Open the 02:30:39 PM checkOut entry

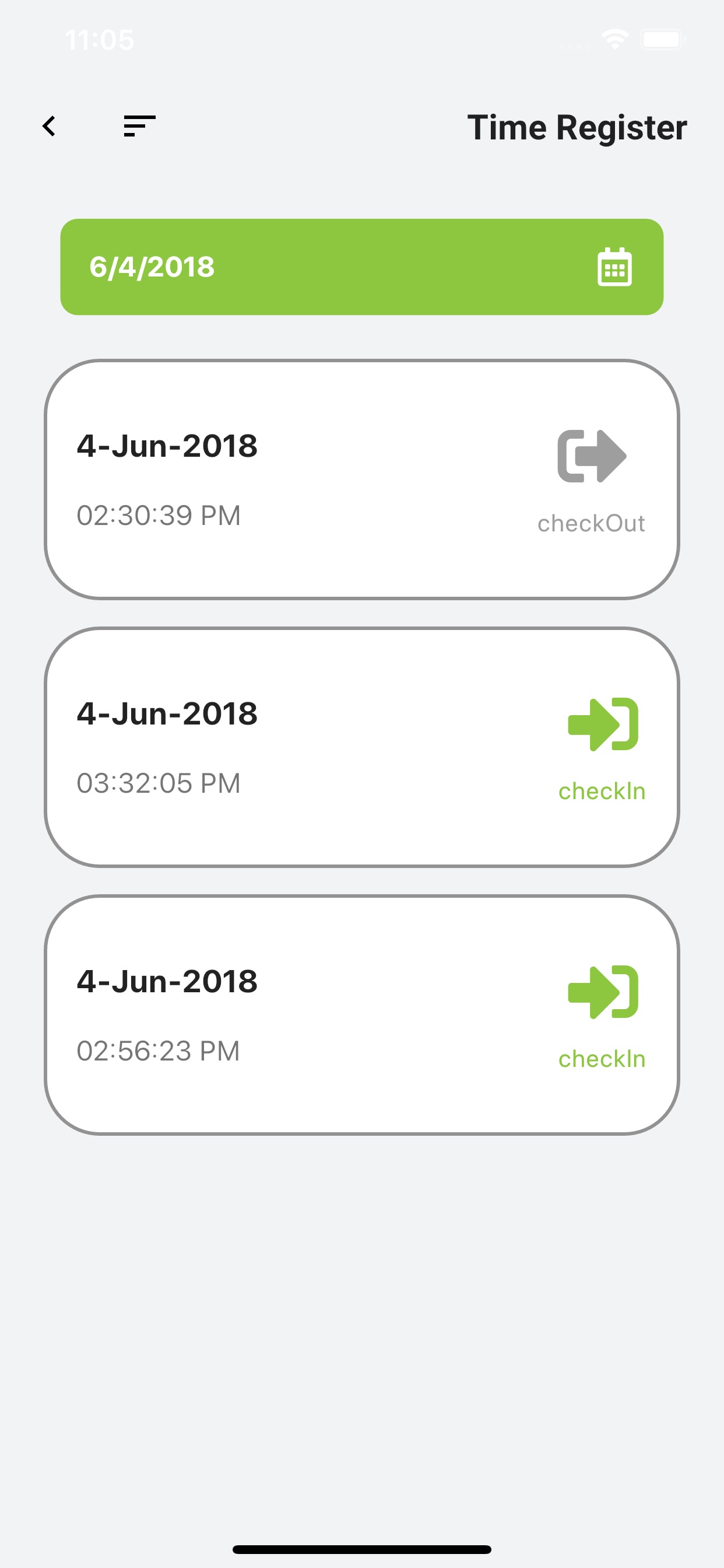[361, 479]
